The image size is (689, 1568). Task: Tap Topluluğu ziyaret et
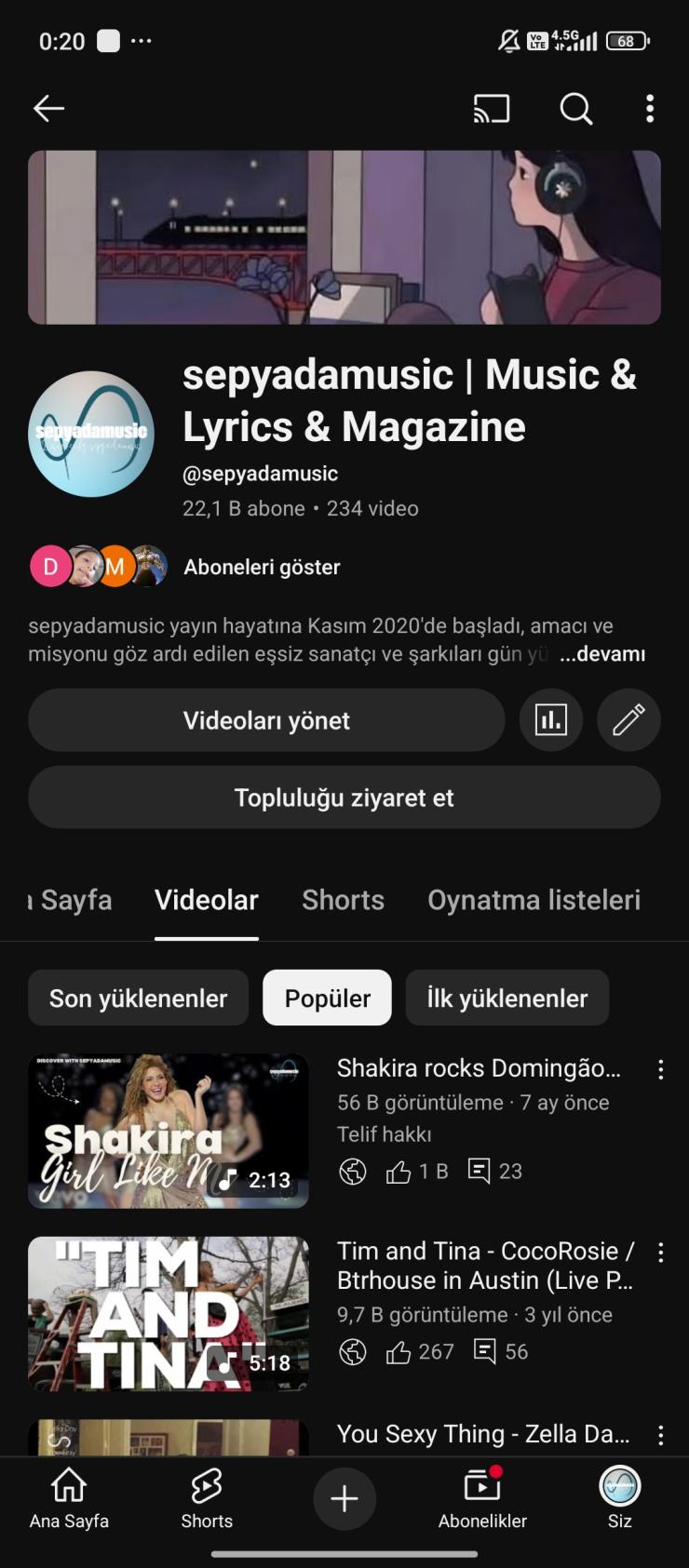point(344,797)
